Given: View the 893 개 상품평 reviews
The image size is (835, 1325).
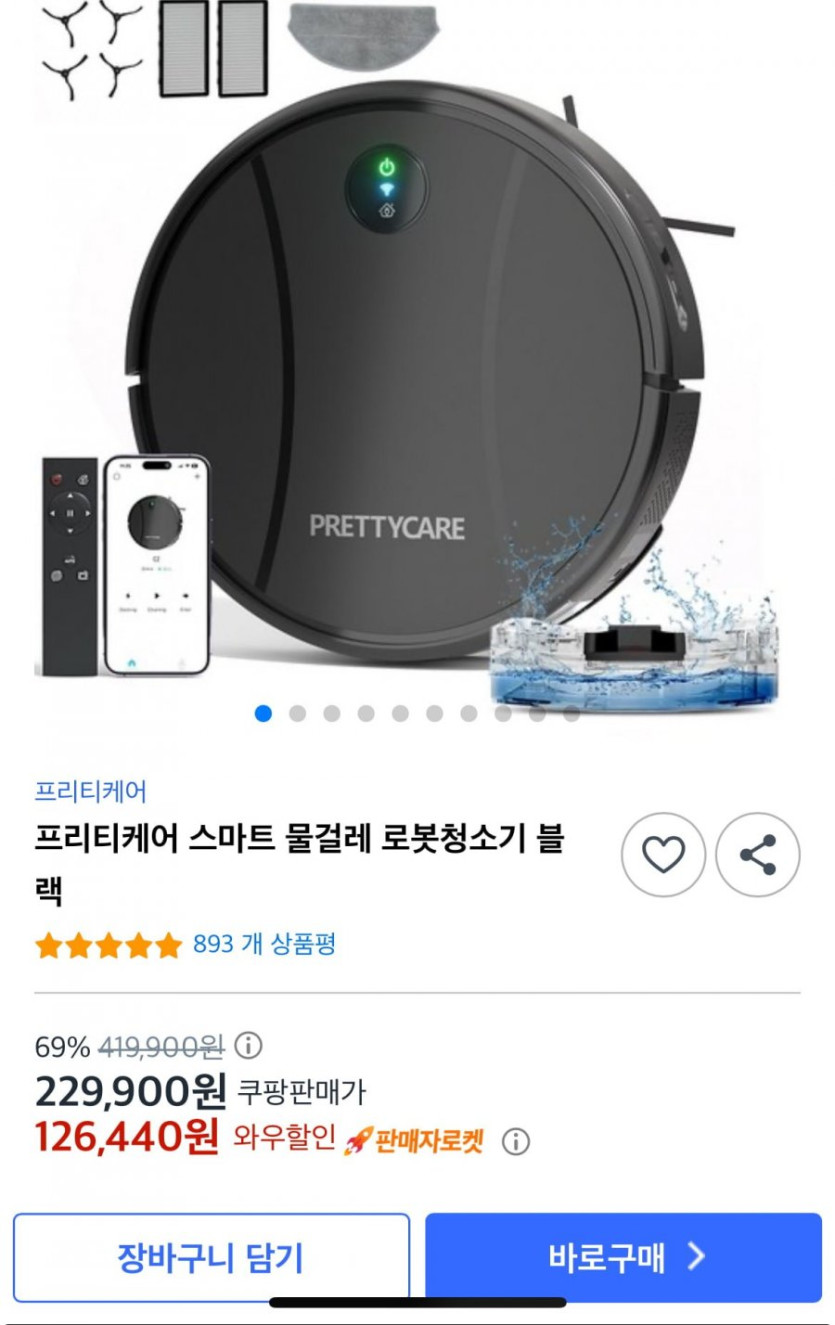Looking at the screenshot, I should pyautogui.click(x=264, y=944).
